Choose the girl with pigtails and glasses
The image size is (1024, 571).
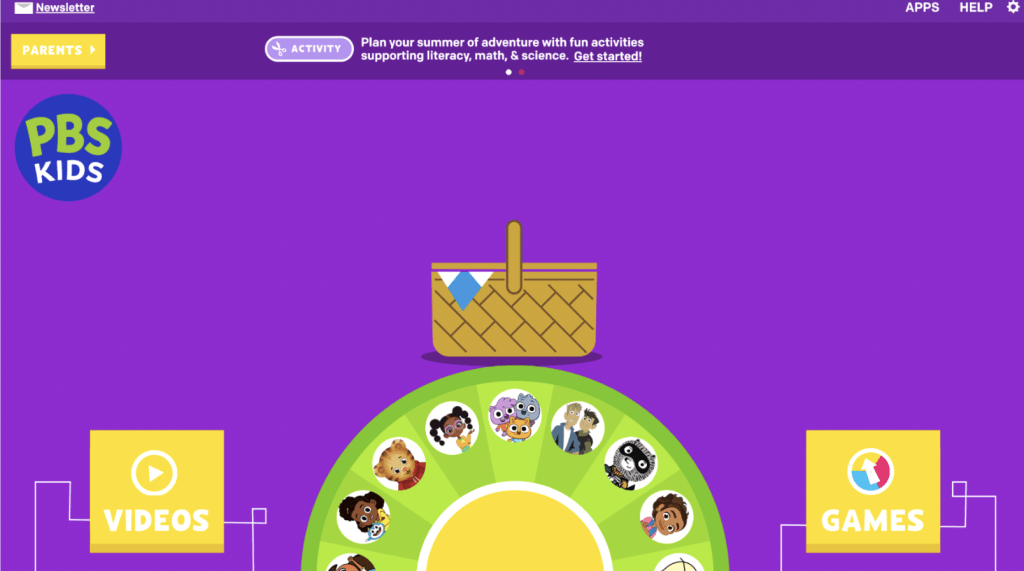[452, 428]
